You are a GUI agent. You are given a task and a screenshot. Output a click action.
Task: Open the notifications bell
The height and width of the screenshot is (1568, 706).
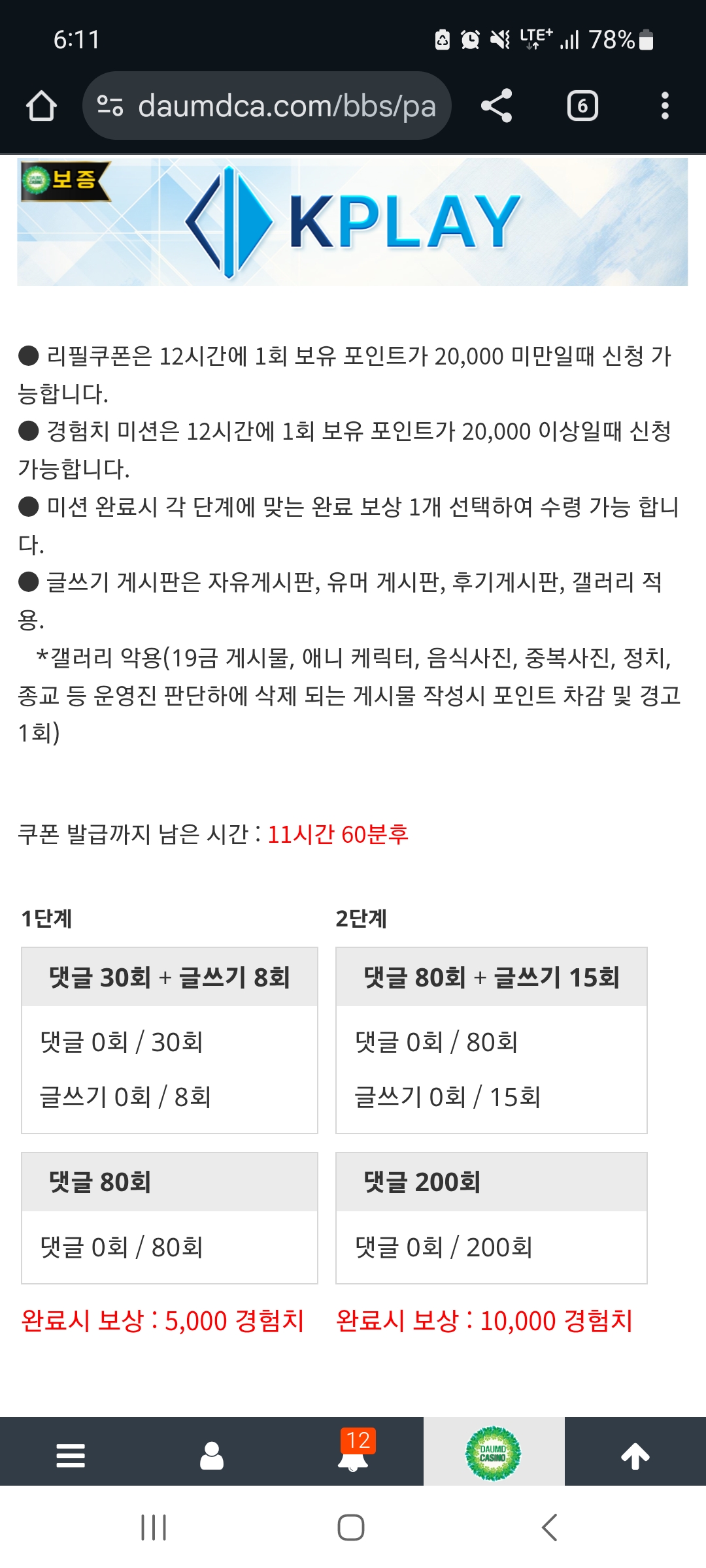pyautogui.click(x=353, y=1455)
